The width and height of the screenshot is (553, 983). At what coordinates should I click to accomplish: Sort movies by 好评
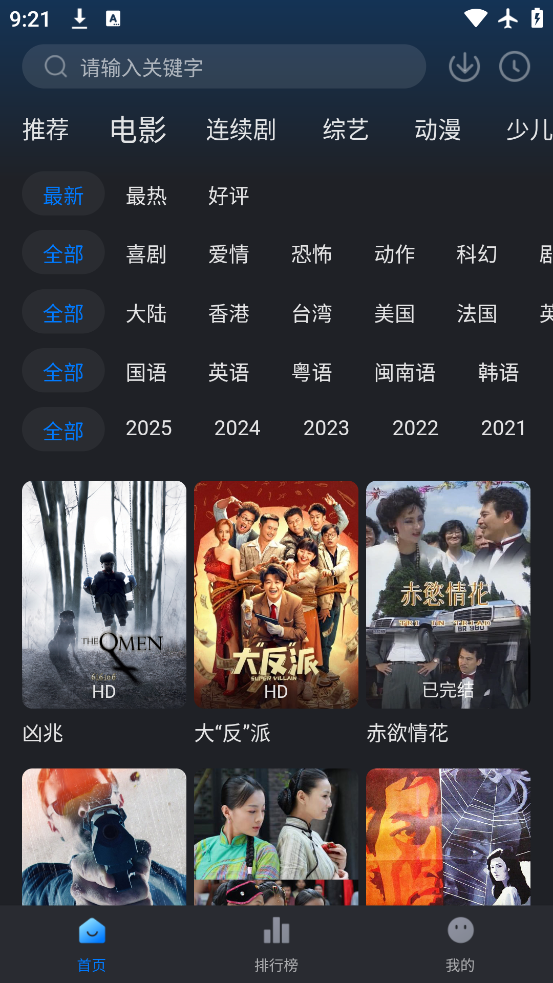pos(229,196)
